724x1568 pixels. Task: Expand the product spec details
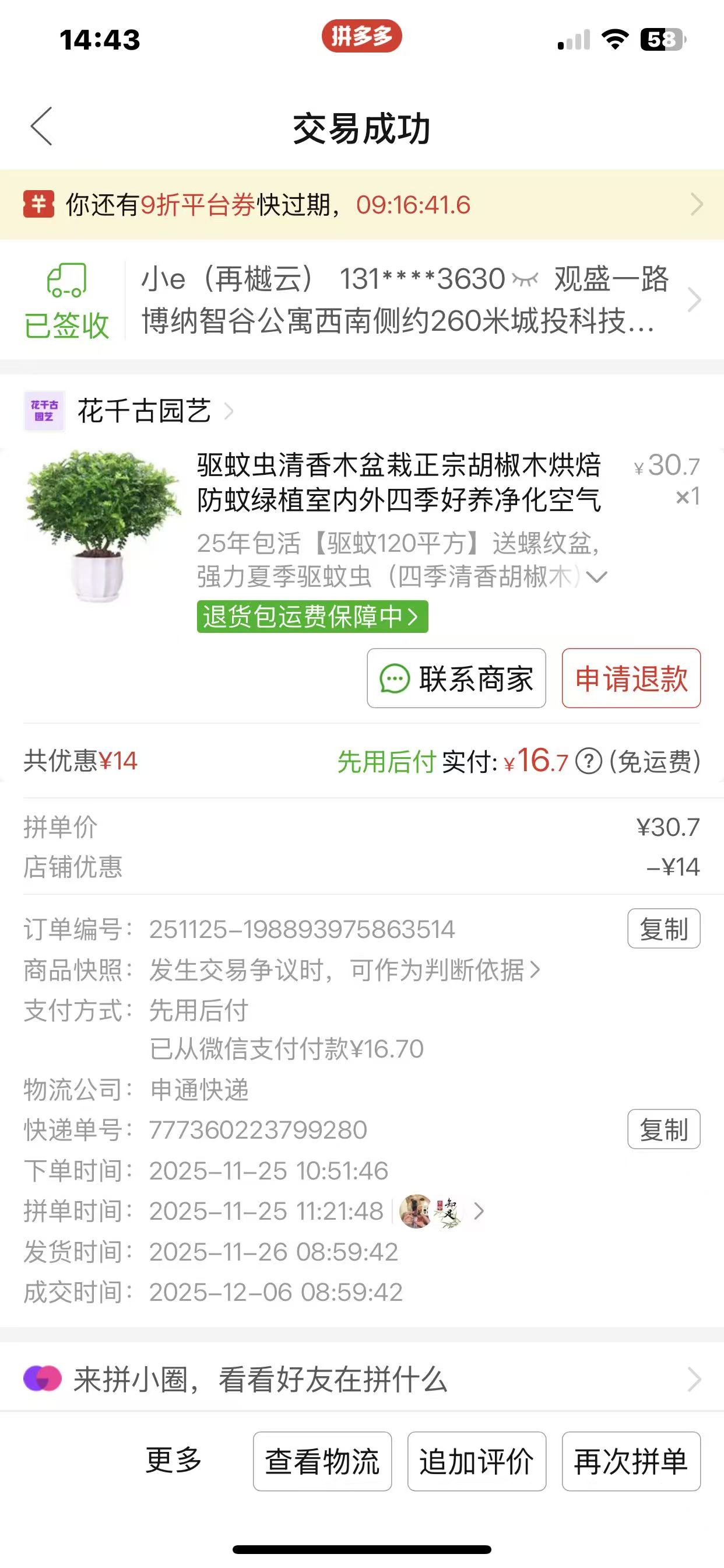pos(597,577)
